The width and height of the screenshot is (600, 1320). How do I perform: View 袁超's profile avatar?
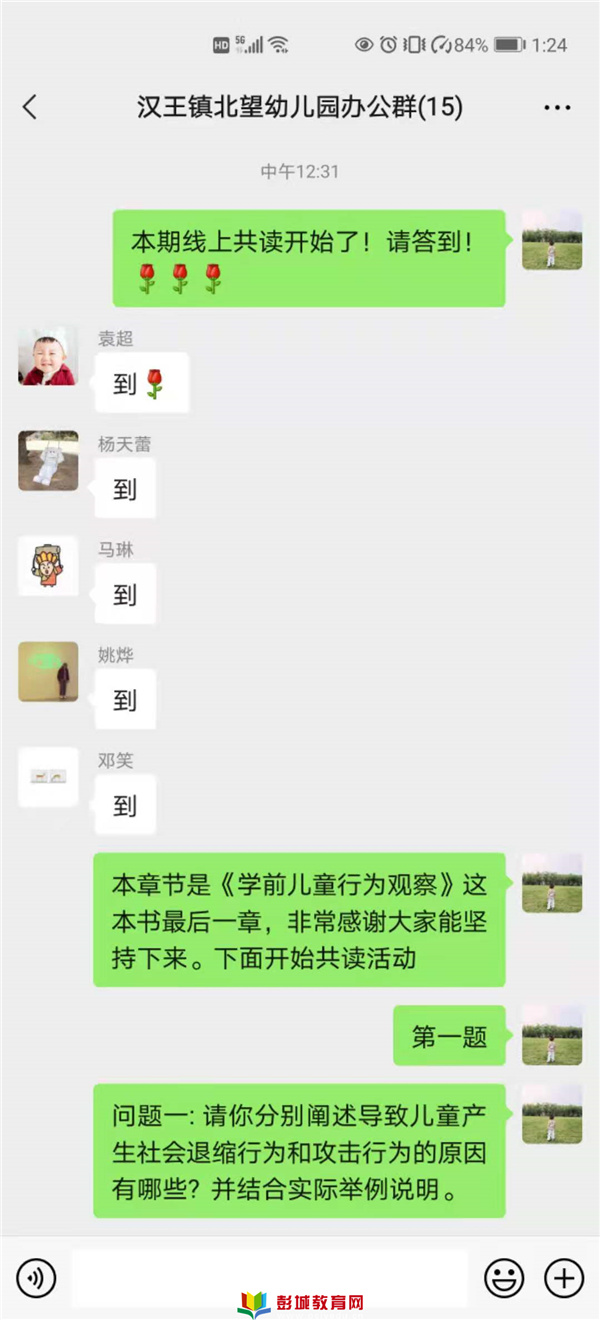(x=48, y=356)
